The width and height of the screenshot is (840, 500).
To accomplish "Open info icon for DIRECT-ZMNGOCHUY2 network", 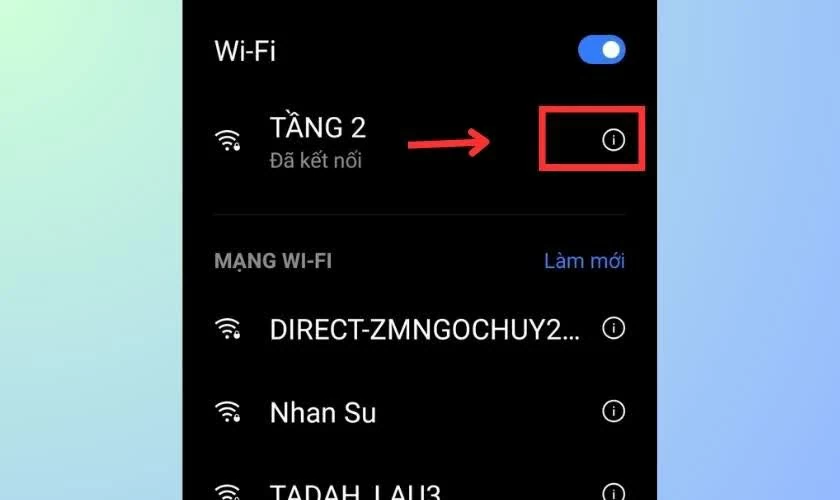I will (x=613, y=328).
